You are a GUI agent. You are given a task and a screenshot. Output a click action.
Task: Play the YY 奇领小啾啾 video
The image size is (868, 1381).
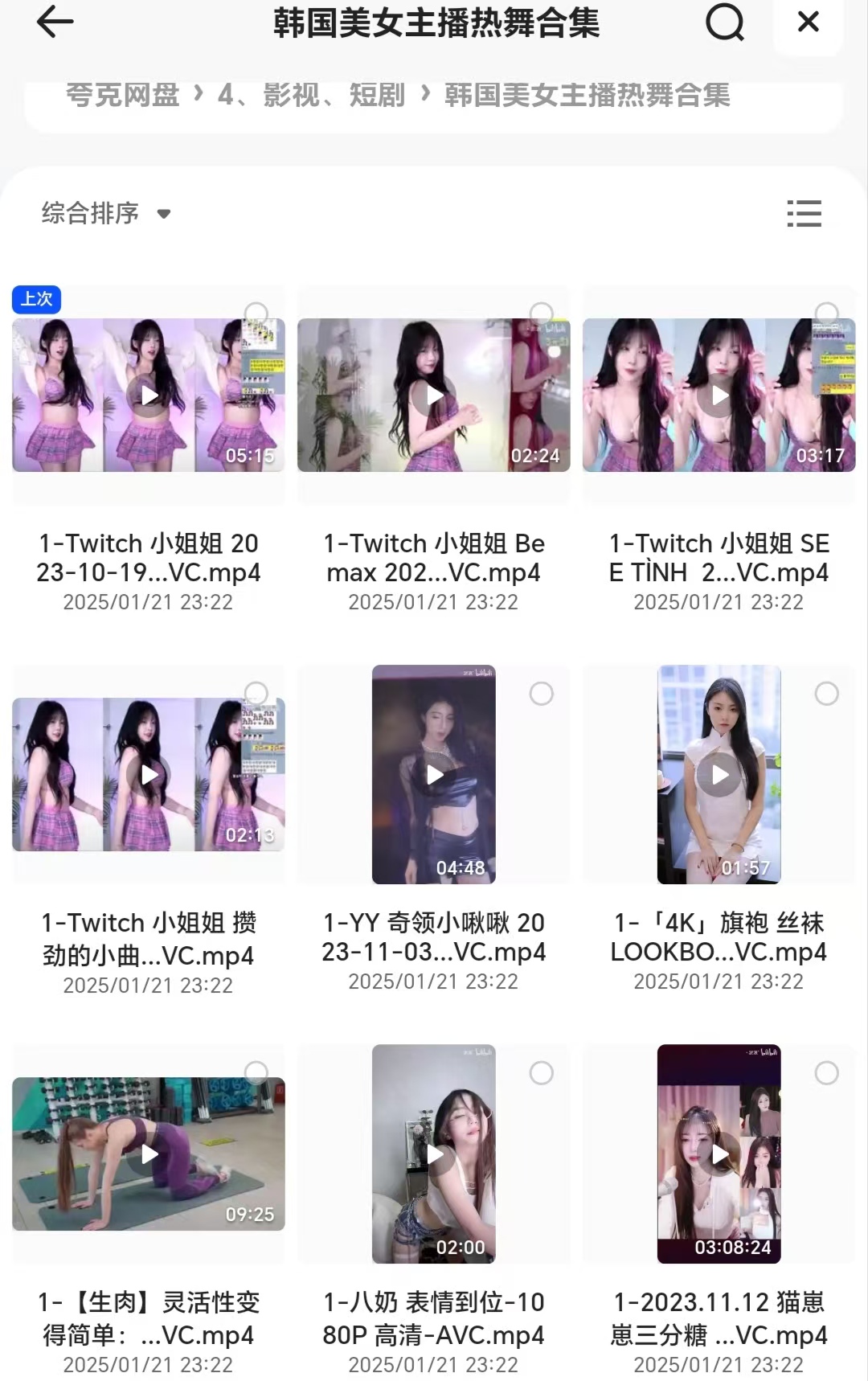pyautogui.click(x=434, y=774)
